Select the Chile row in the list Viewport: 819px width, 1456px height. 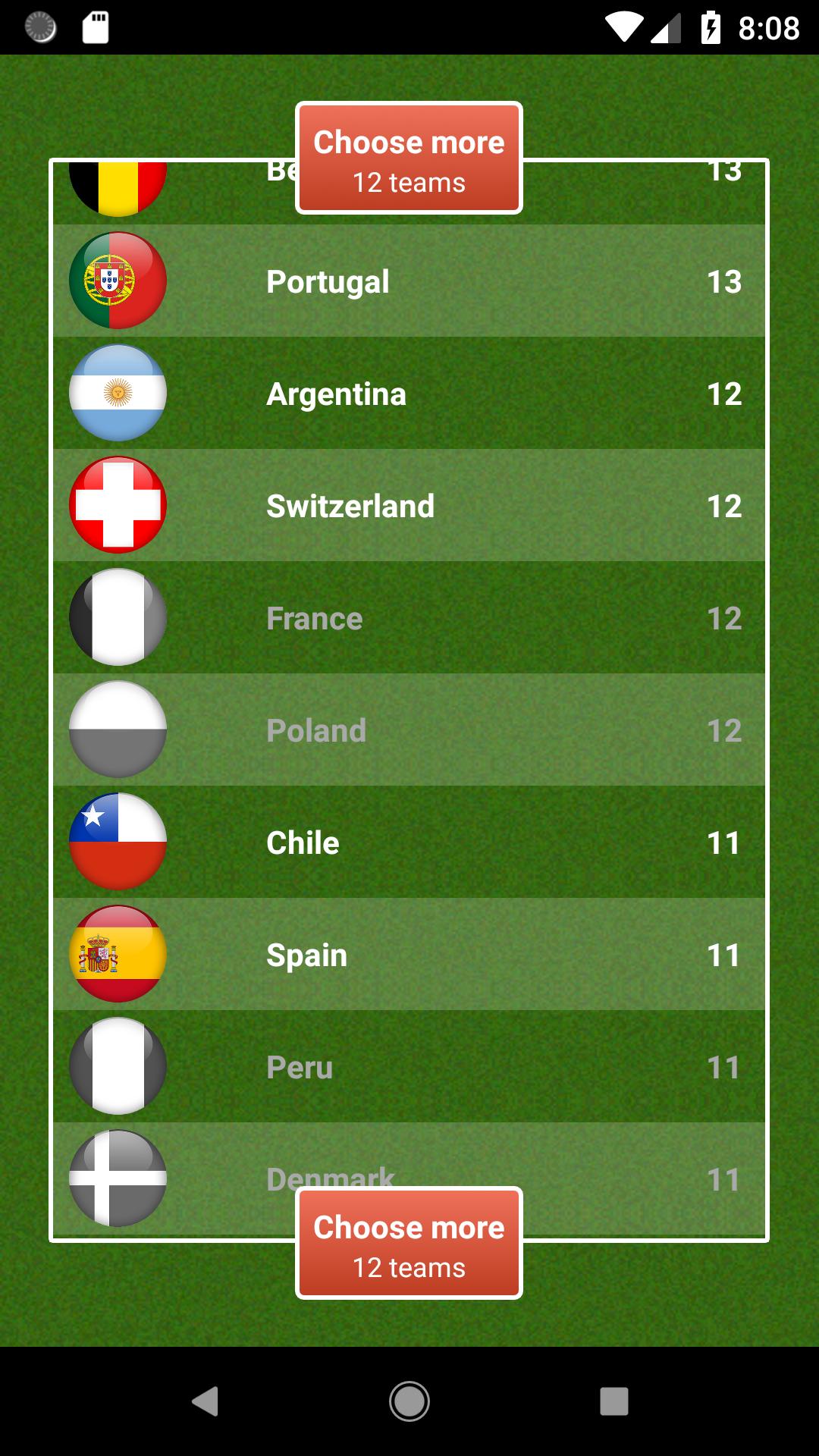click(x=409, y=842)
